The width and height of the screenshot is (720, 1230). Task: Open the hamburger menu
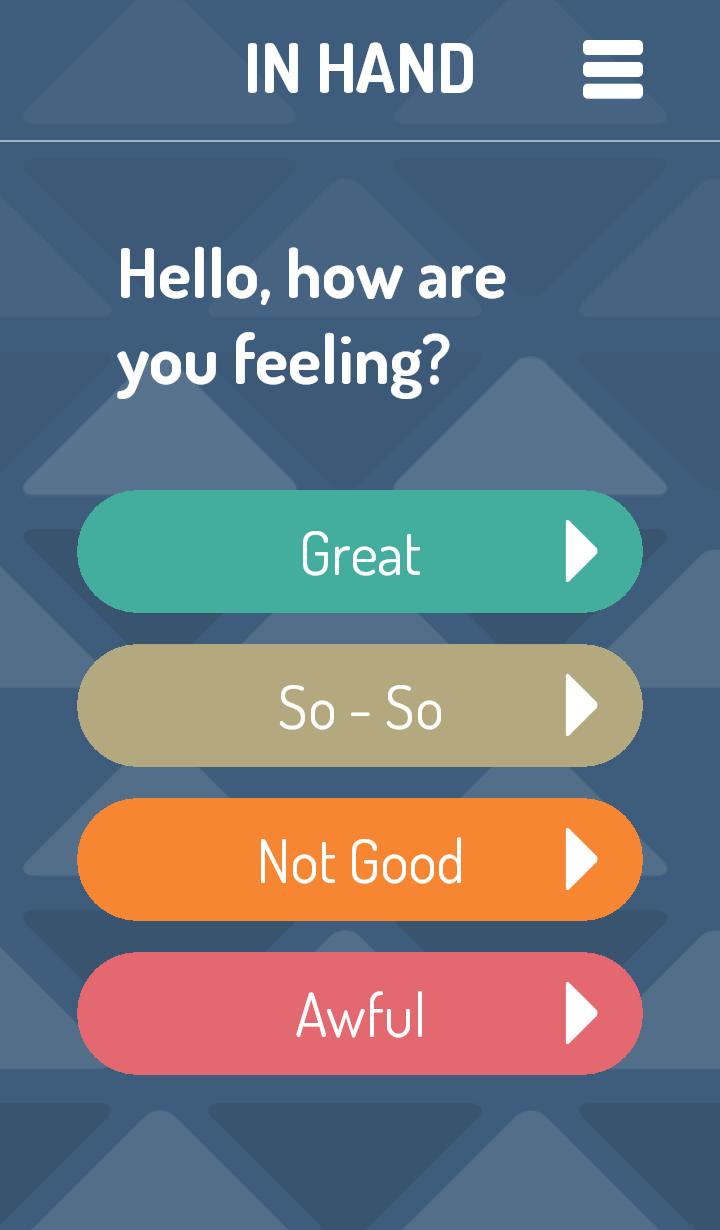(x=612, y=69)
